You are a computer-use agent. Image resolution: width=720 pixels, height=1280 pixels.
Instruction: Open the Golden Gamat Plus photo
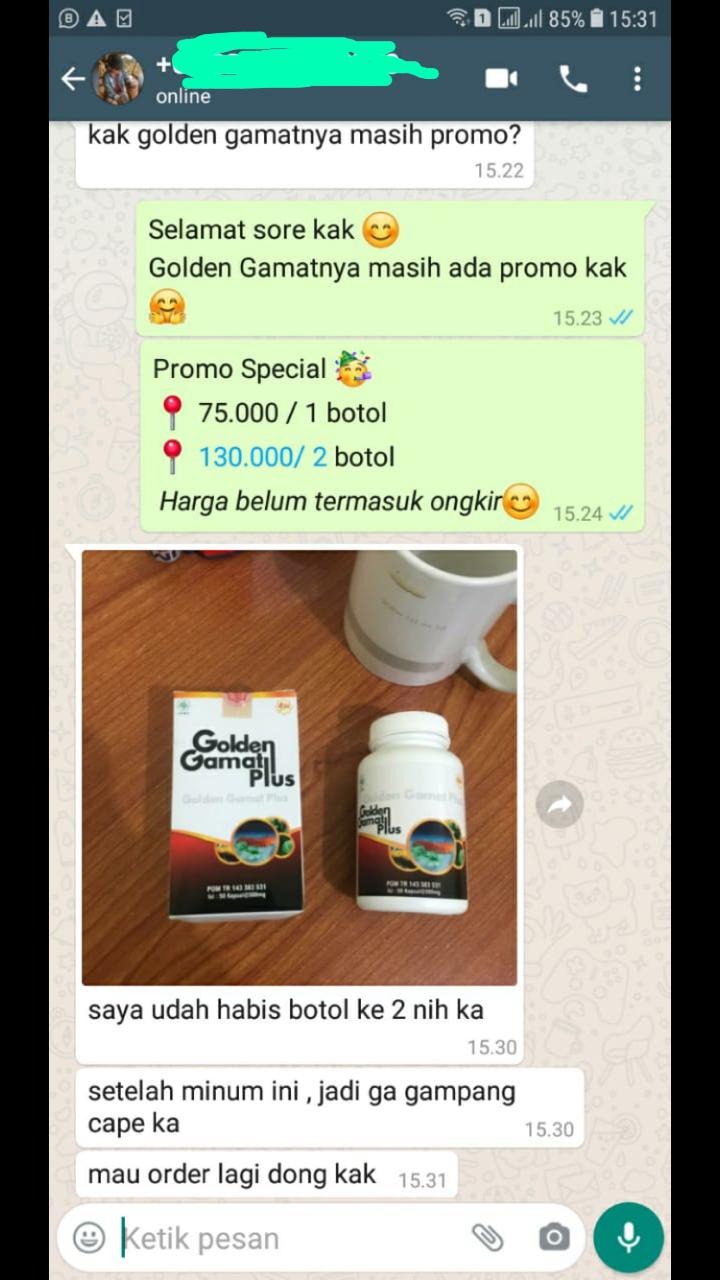tap(300, 767)
